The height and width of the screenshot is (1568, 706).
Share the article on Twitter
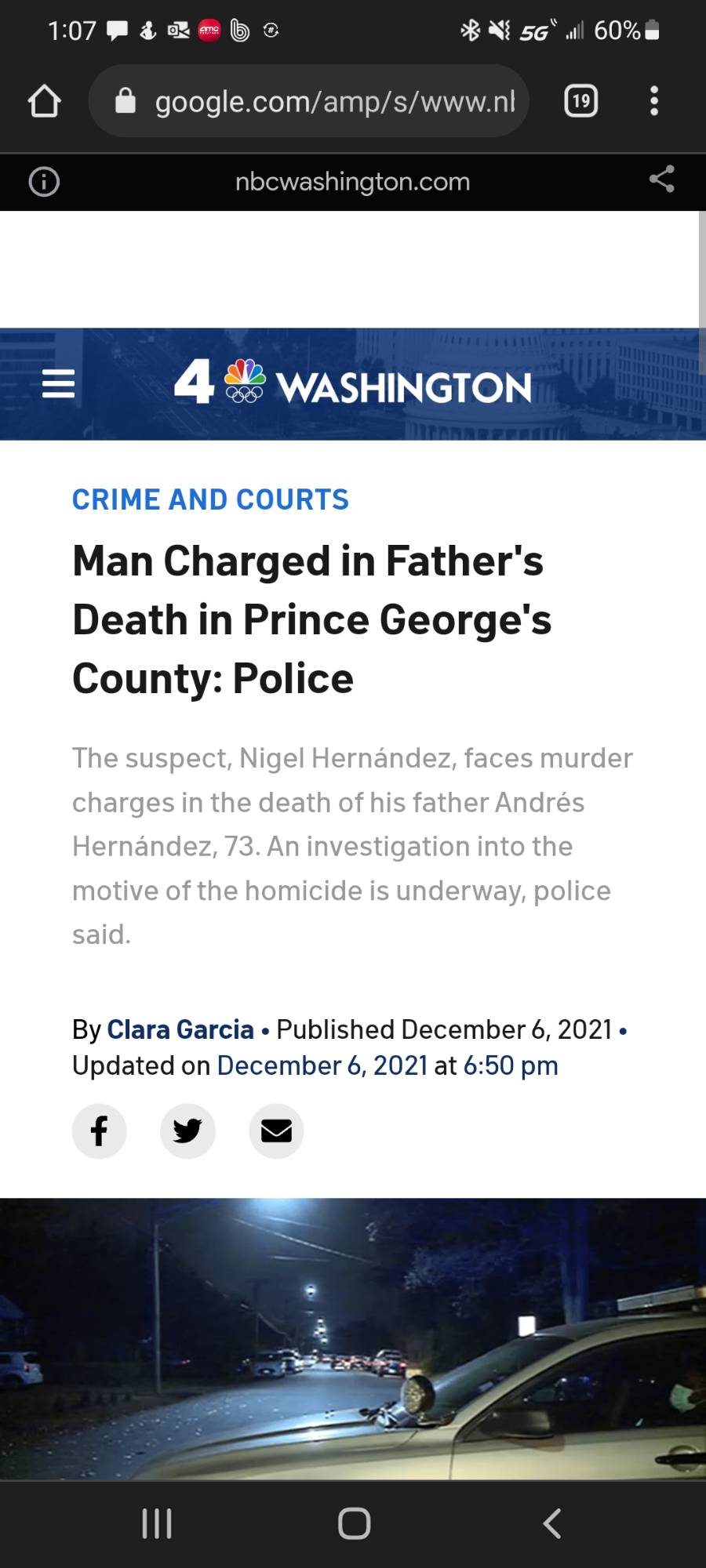[x=187, y=1131]
